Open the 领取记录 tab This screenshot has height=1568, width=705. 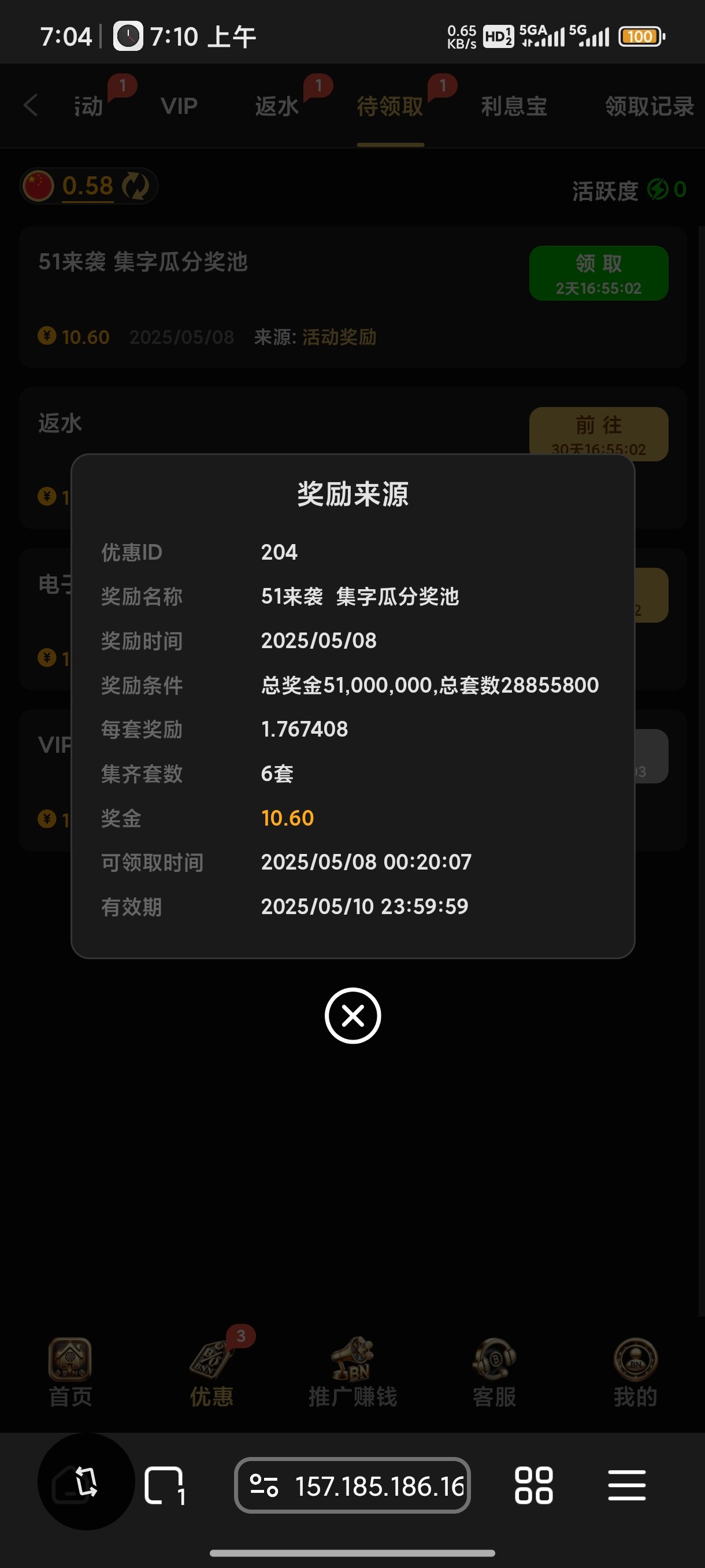pos(648,106)
